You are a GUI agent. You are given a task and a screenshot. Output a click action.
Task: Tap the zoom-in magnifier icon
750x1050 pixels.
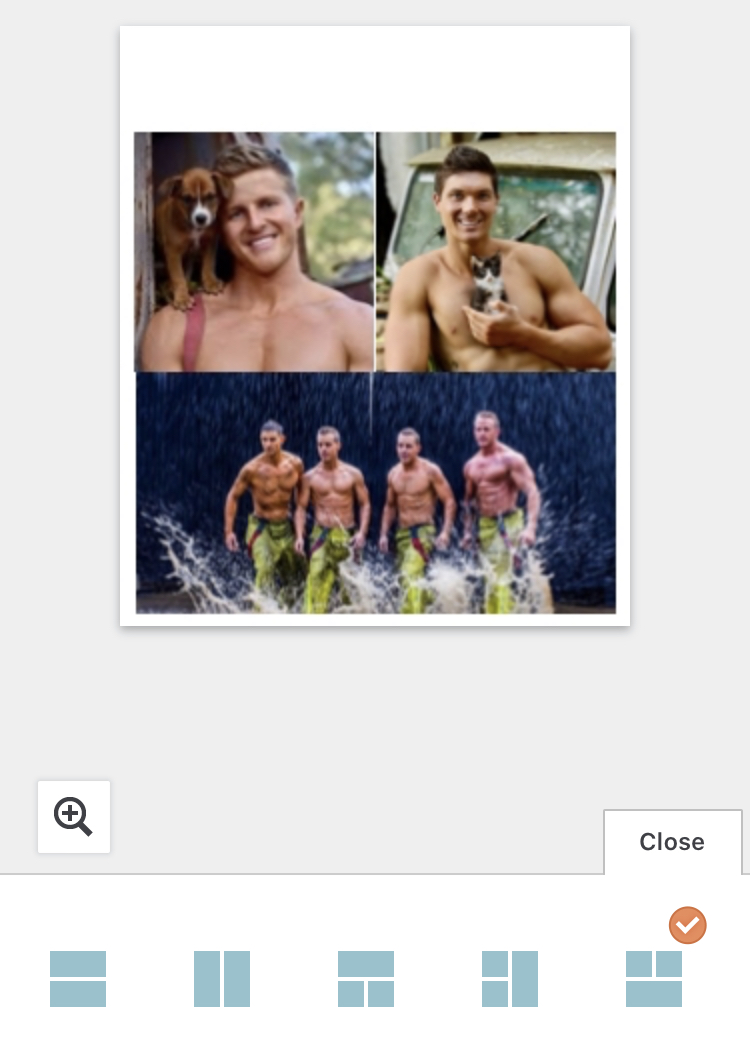(x=74, y=817)
